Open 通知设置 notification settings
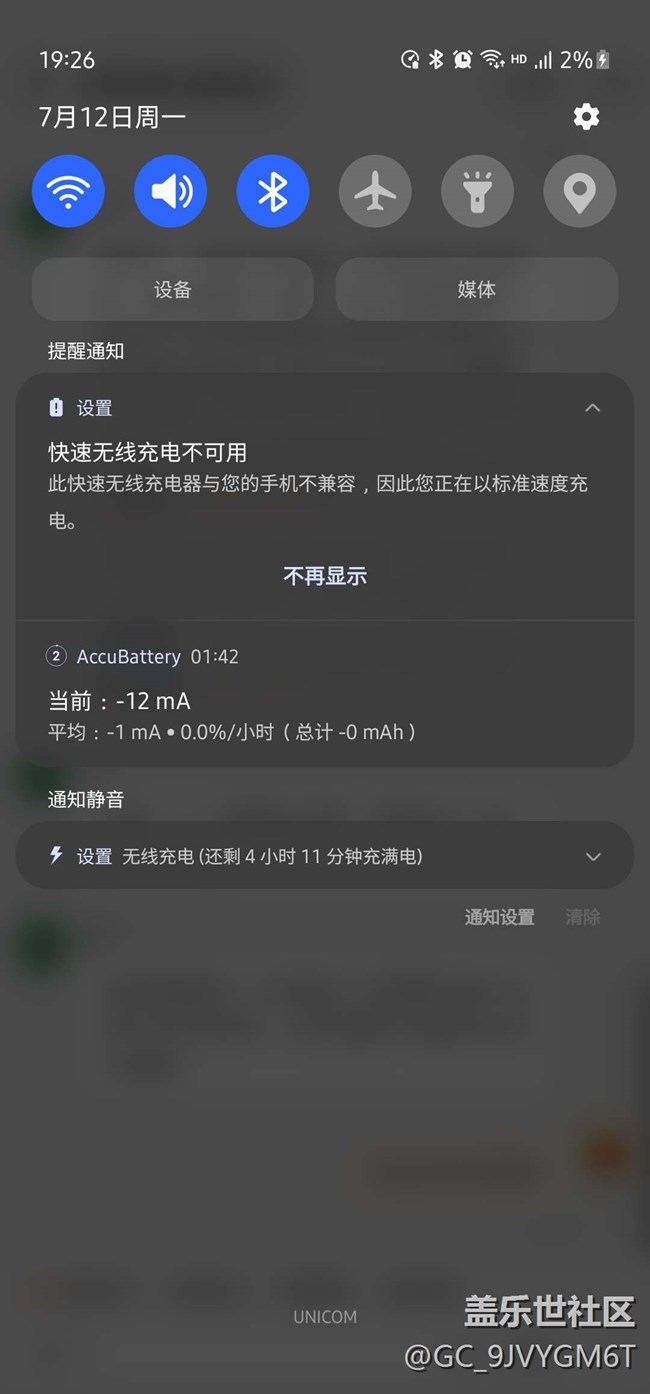Screen dimensions: 650x1394 pos(500,917)
